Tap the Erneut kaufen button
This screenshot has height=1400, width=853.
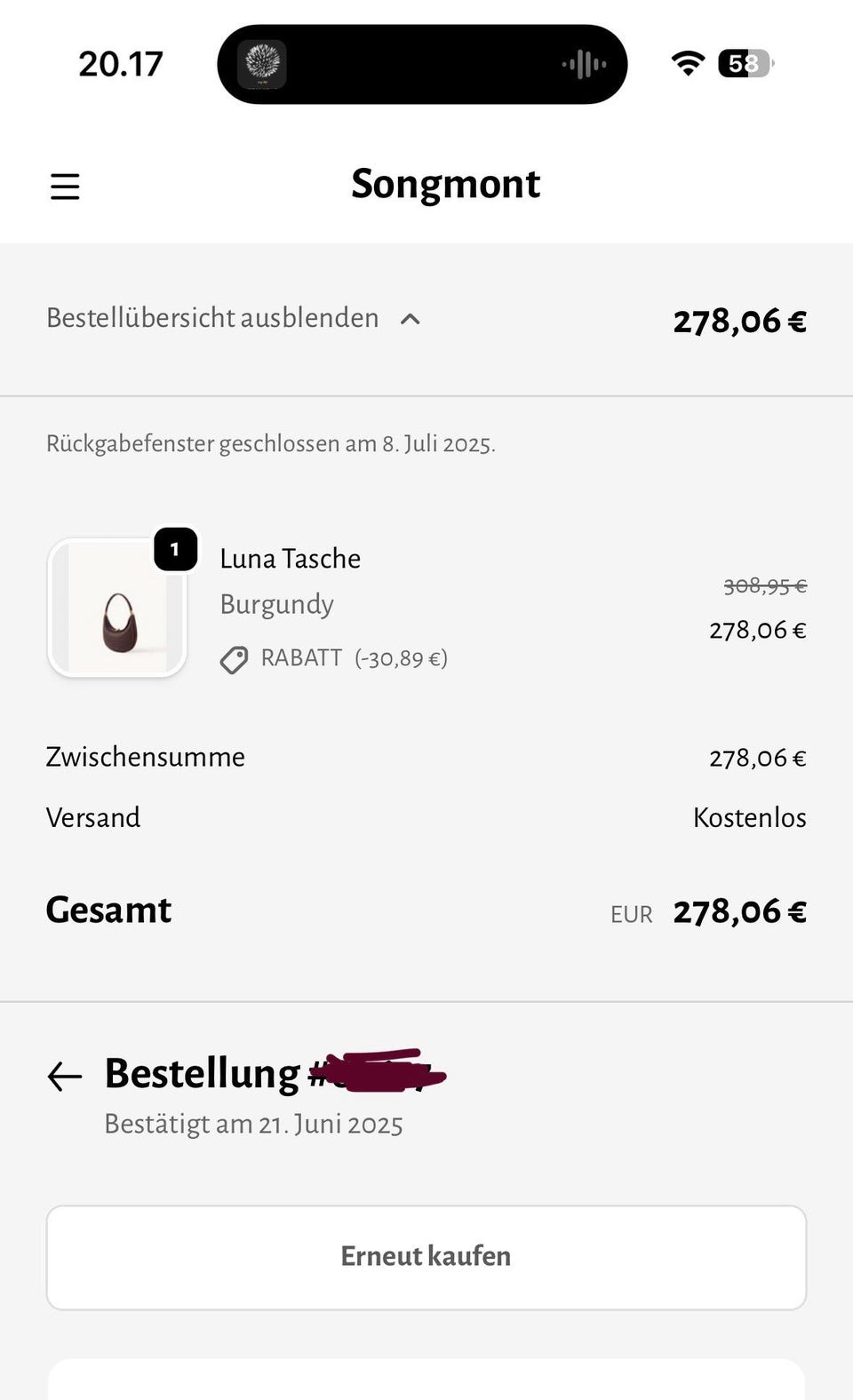[x=426, y=1257]
